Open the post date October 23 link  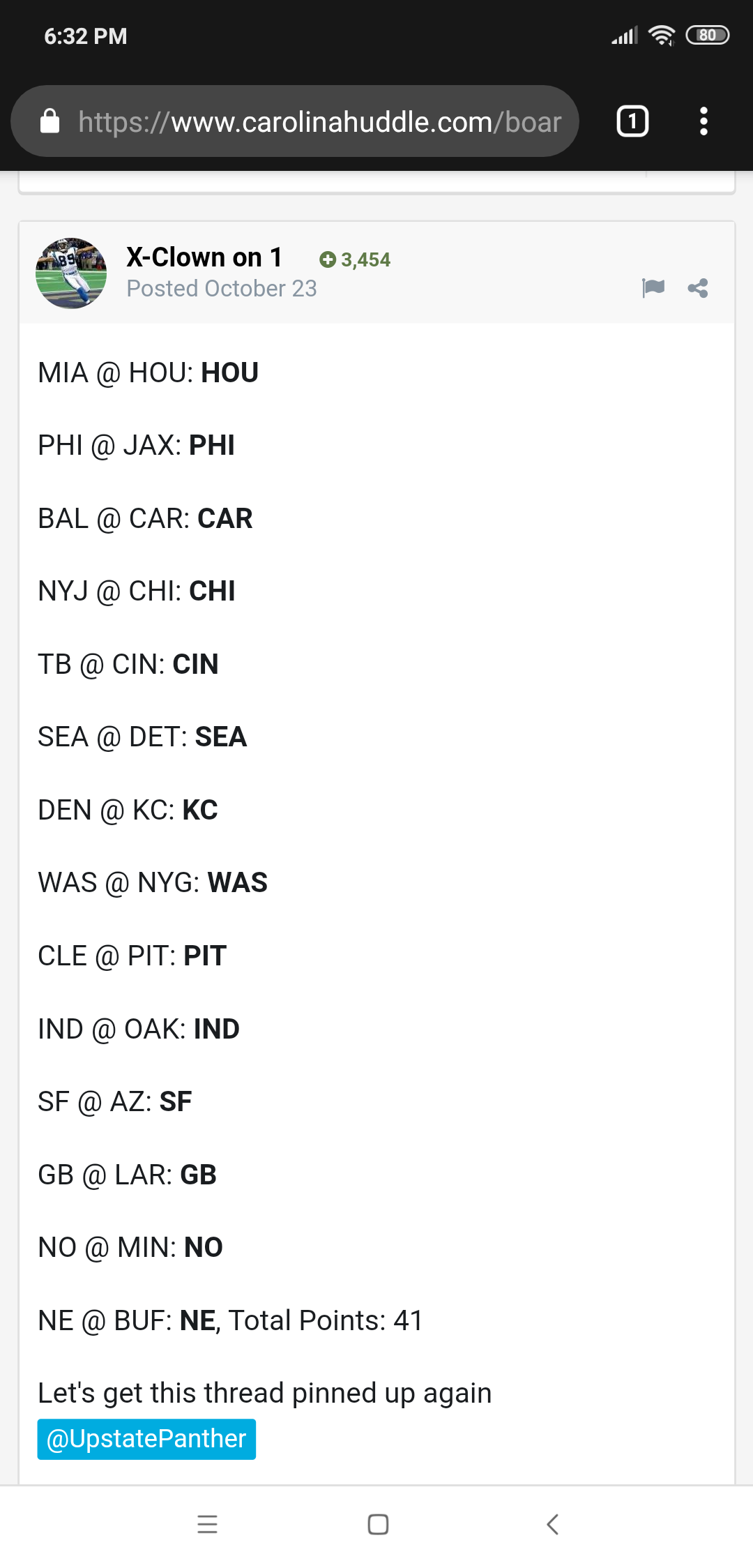pos(222,289)
